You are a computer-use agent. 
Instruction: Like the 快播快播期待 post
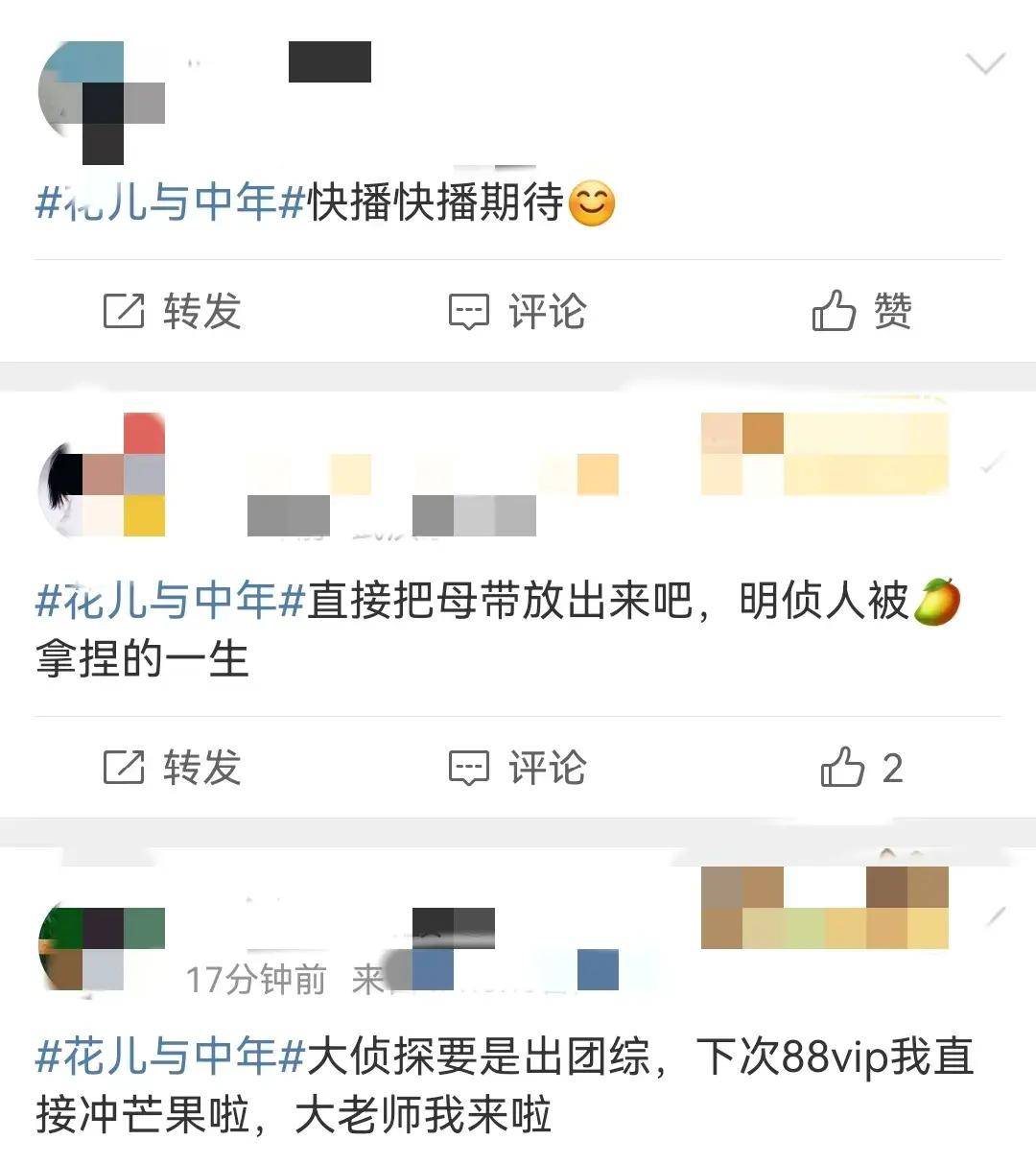861,311
